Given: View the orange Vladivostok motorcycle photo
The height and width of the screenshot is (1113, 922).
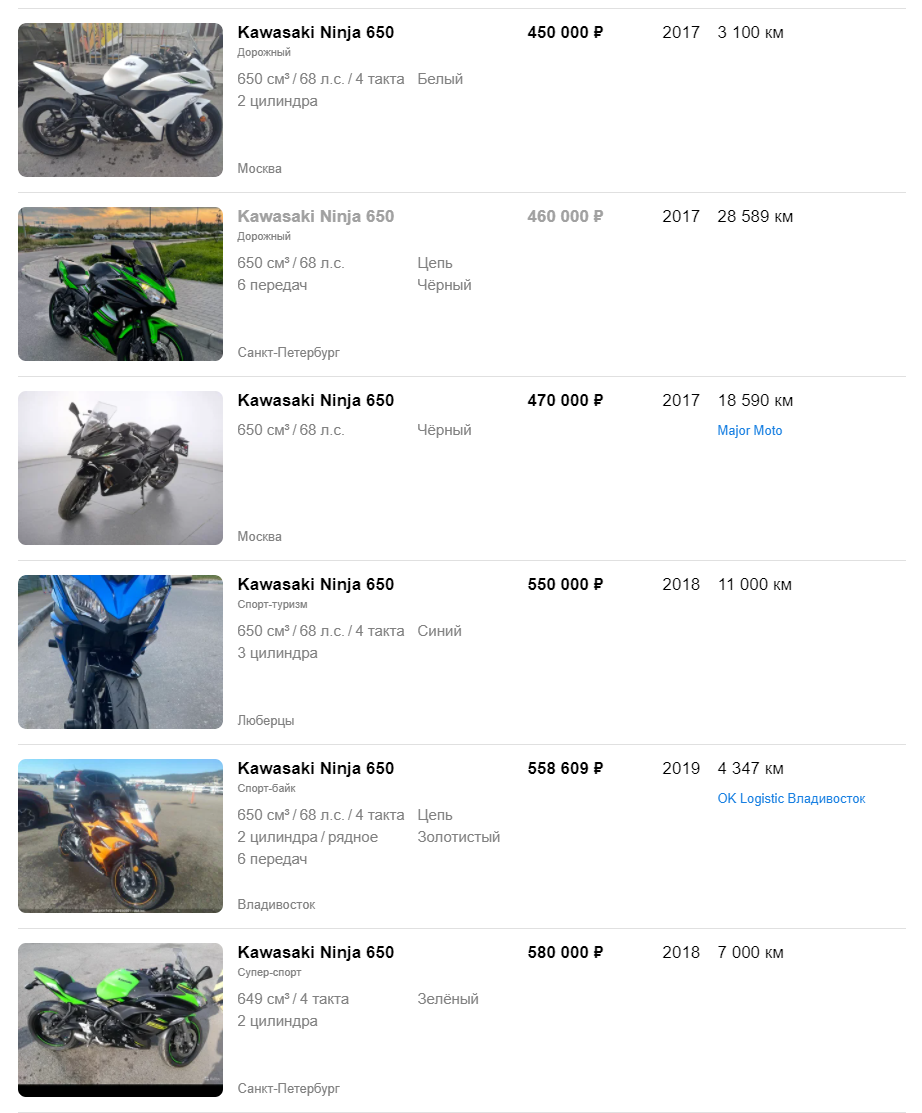Looking at the screenshot, I should (x=121, y=835).
